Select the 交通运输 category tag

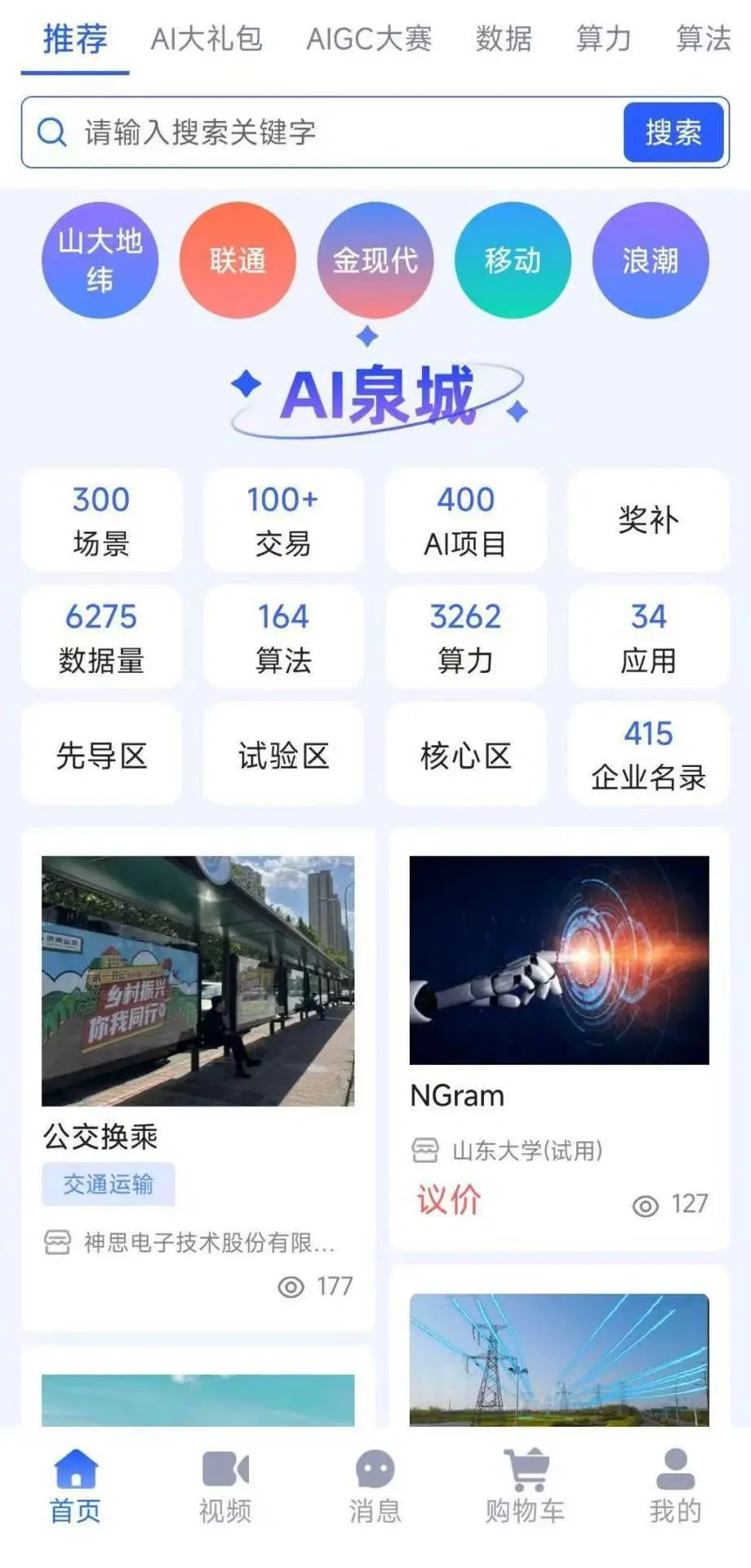(108, 1183)
